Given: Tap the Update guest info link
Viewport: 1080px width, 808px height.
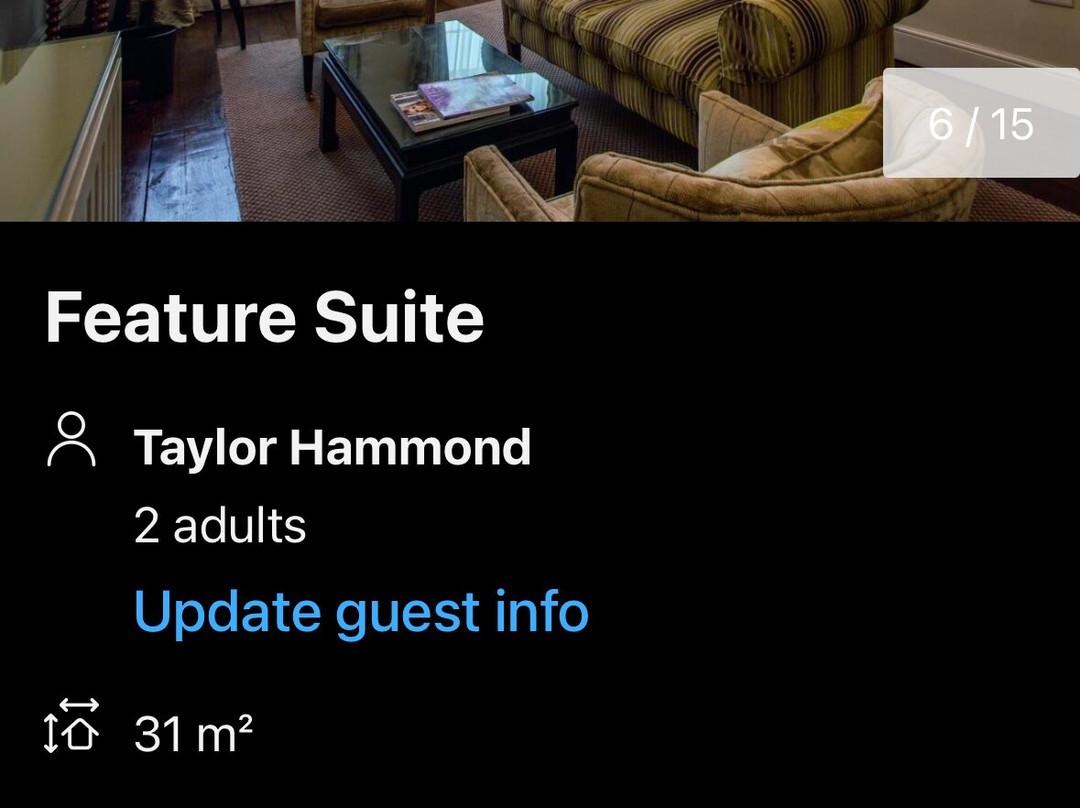Looking at the screenshot, I should coord(361,612).
